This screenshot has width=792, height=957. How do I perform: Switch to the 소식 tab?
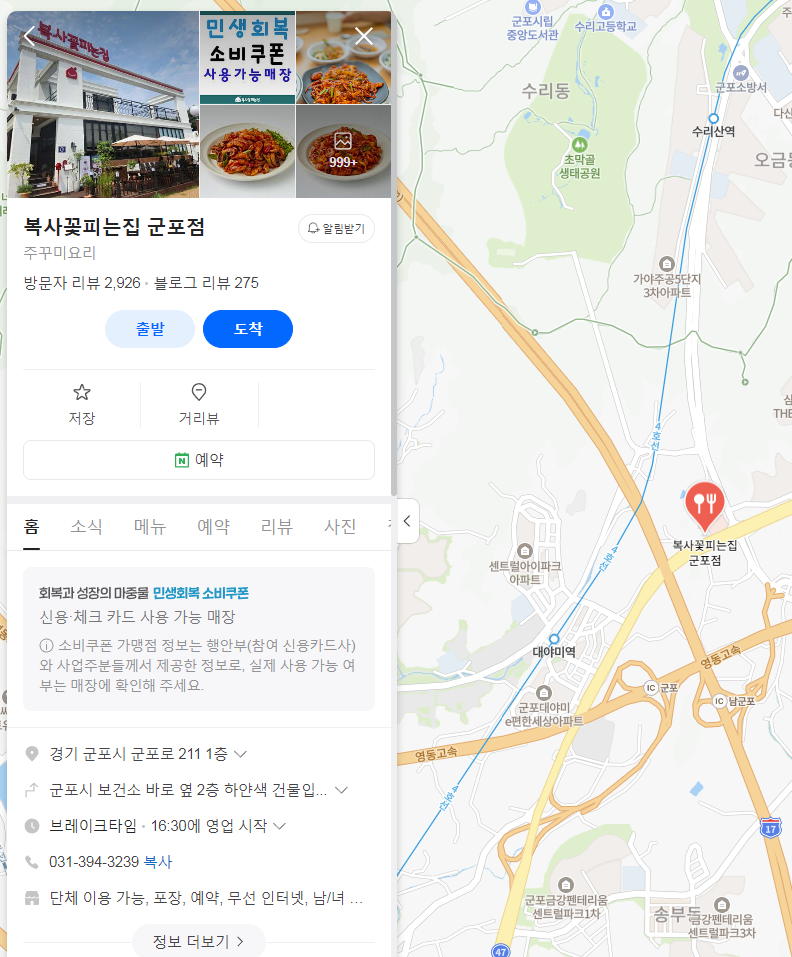click(x=86, y=526)
